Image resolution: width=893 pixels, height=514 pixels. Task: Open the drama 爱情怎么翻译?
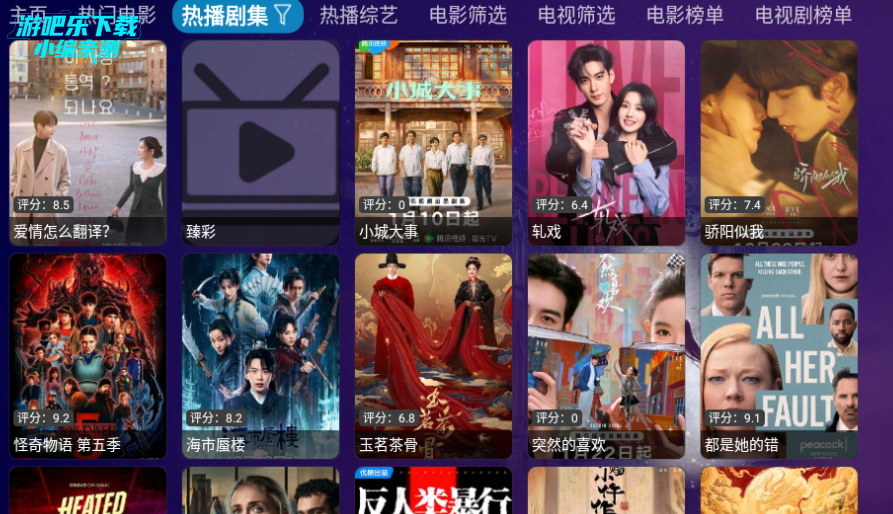coord(88,142)
